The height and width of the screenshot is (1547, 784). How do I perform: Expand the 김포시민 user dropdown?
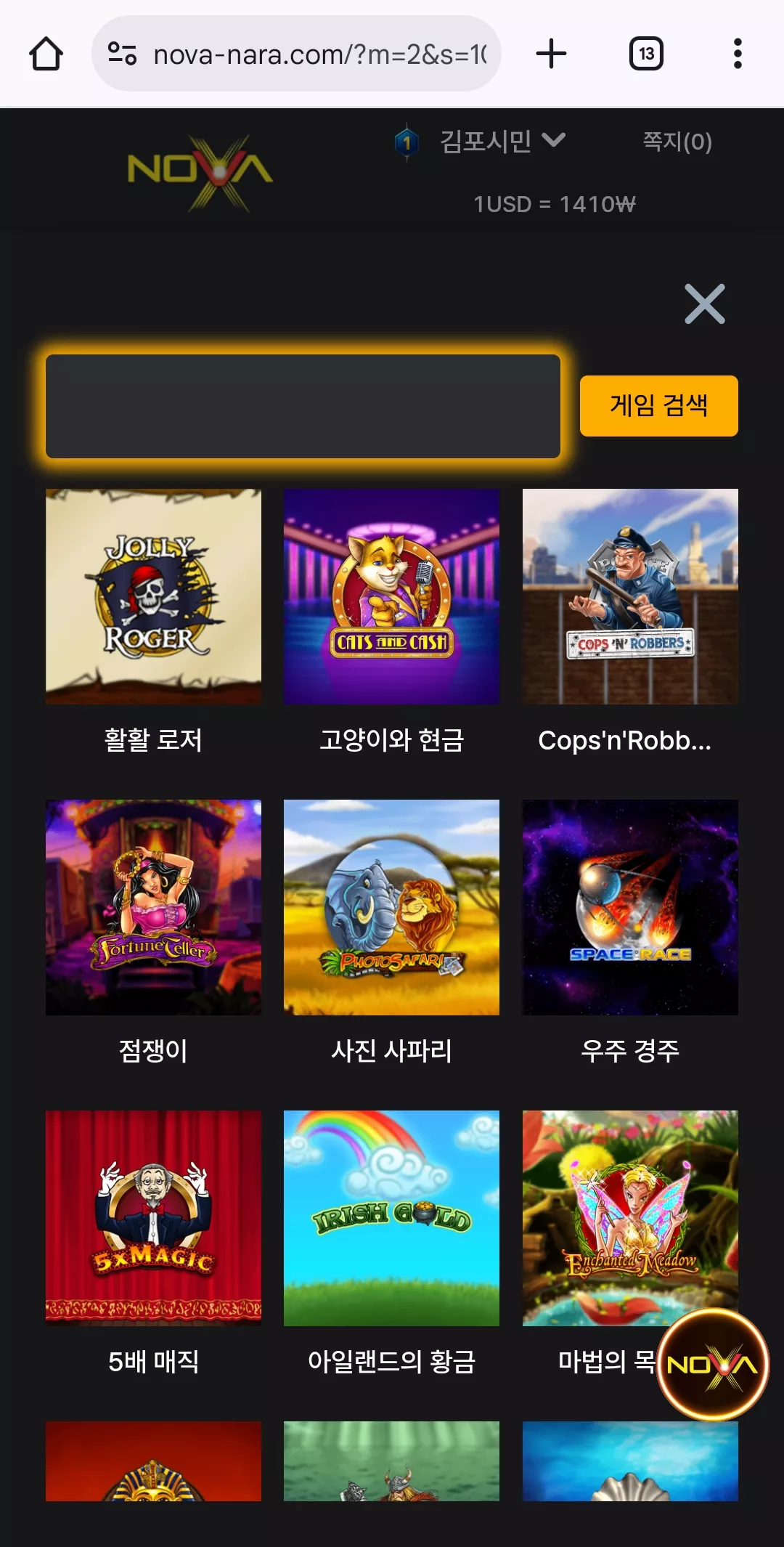click(502, 141)
